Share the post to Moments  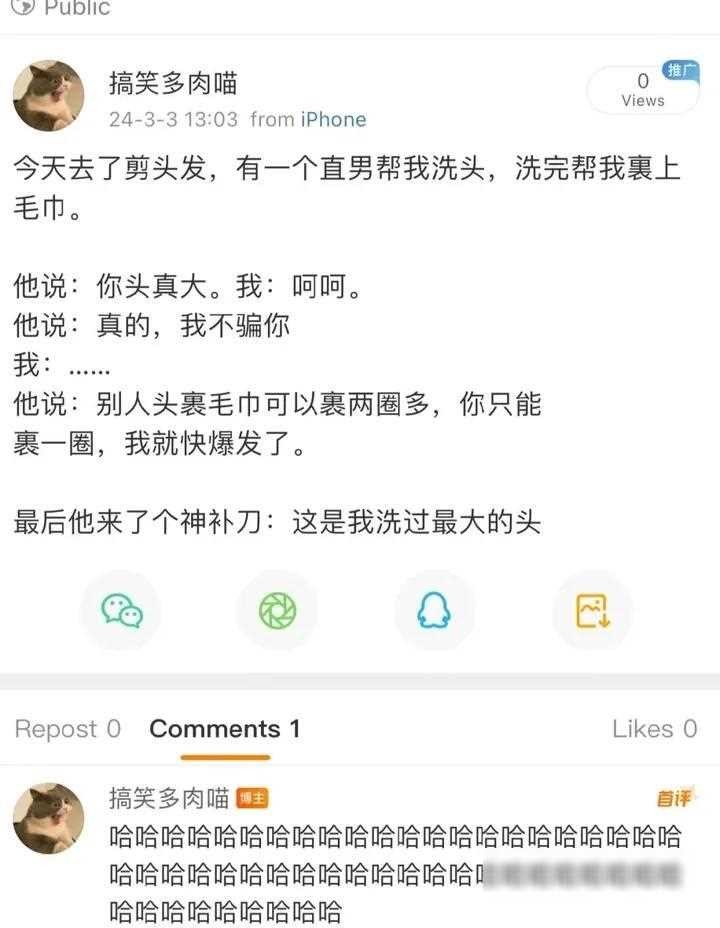(x=277, y=609)
